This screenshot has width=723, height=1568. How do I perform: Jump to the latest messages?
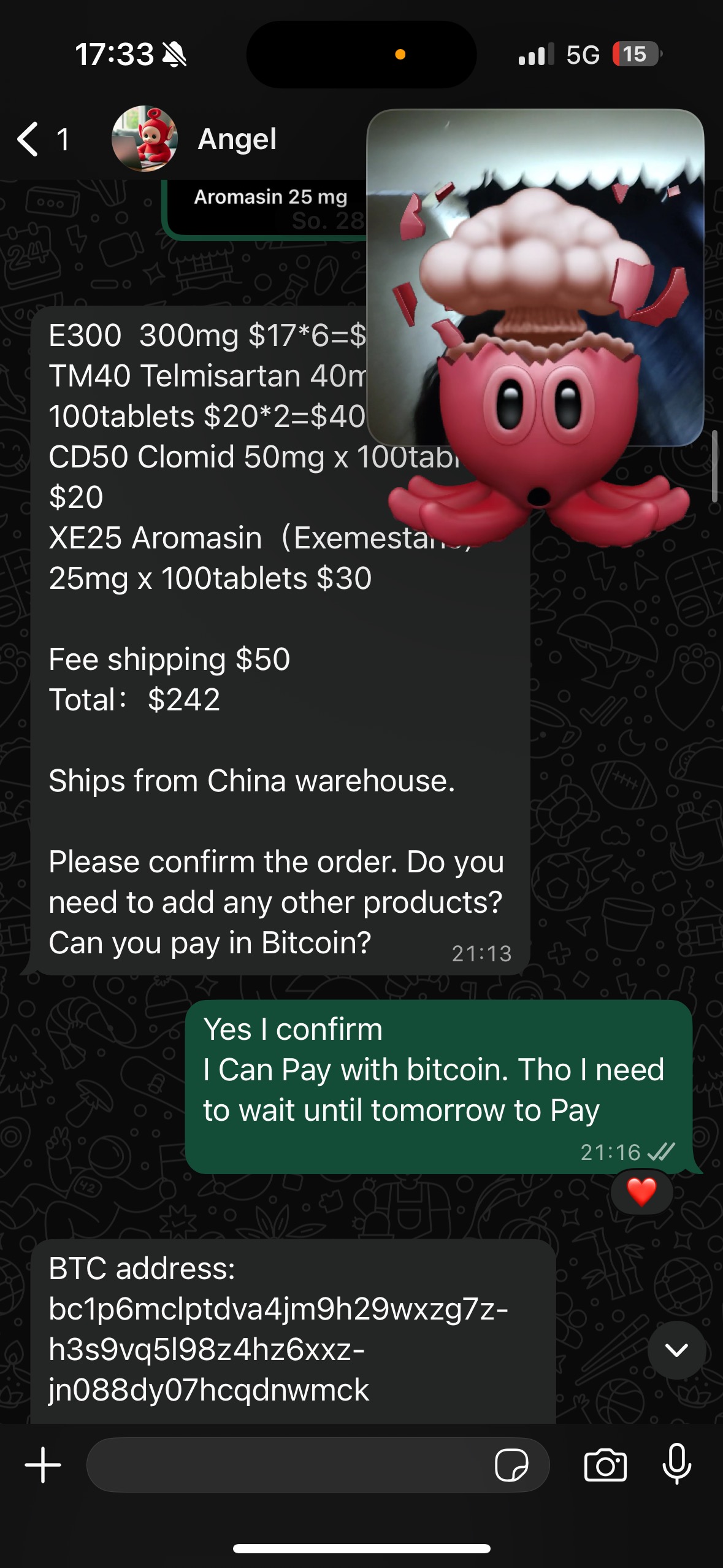676,1350
